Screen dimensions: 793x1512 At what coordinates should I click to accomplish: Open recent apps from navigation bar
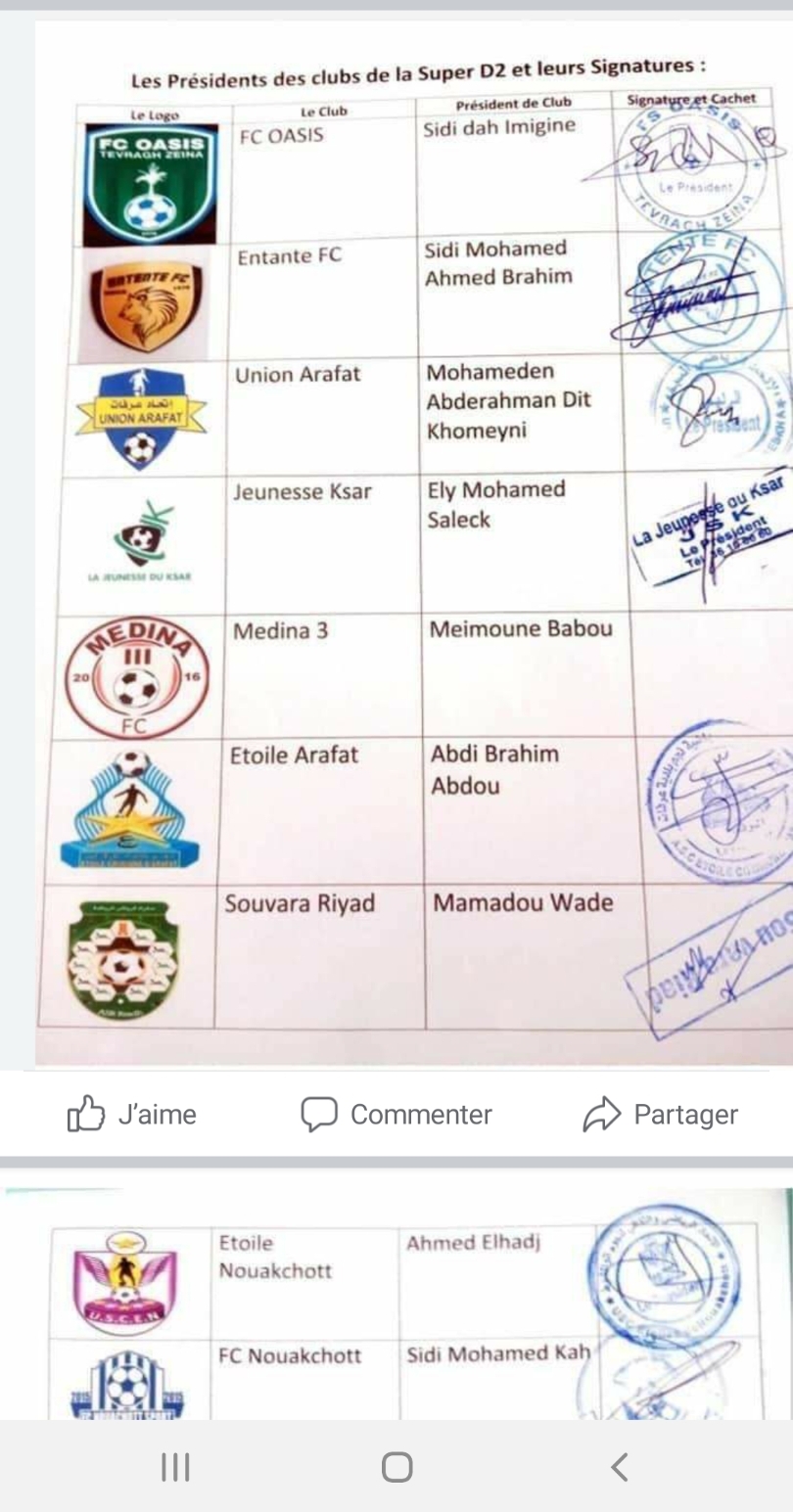pos(175,1466)
